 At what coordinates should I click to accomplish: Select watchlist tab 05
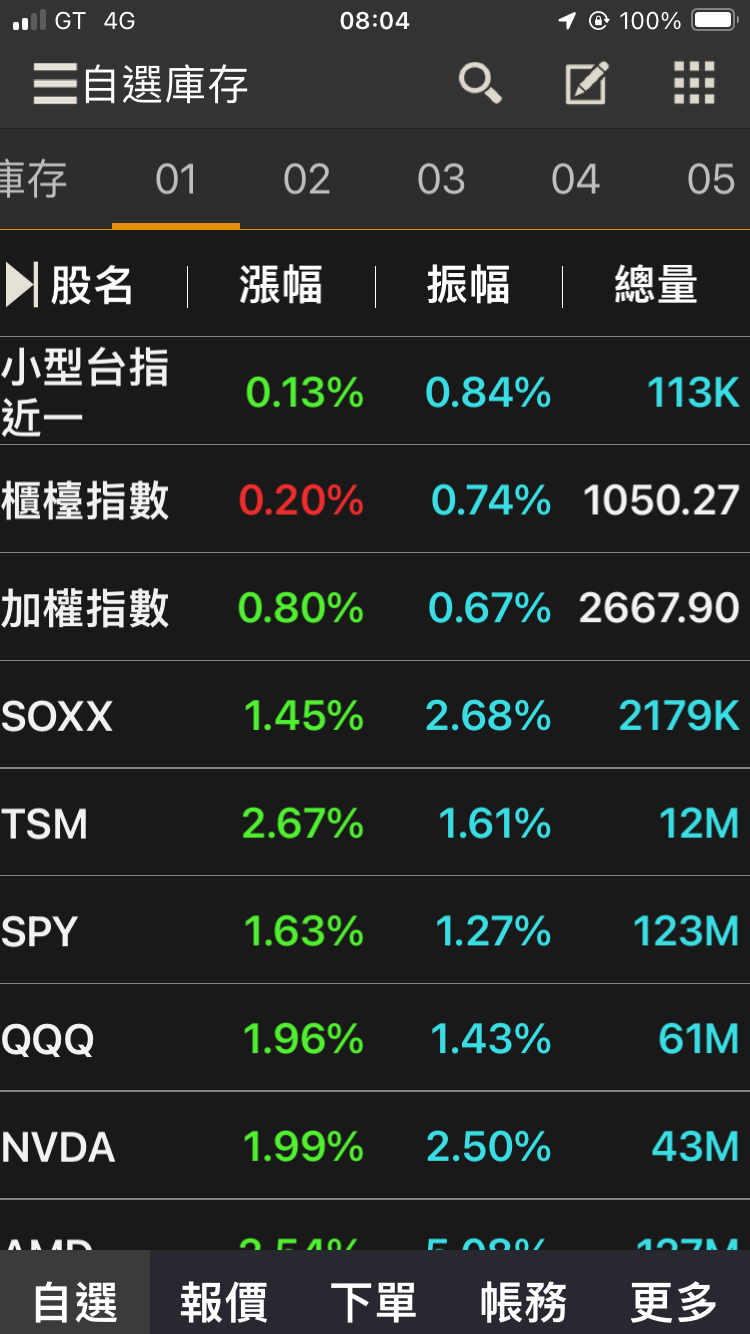pyautogui.click(x=711, y=180)
